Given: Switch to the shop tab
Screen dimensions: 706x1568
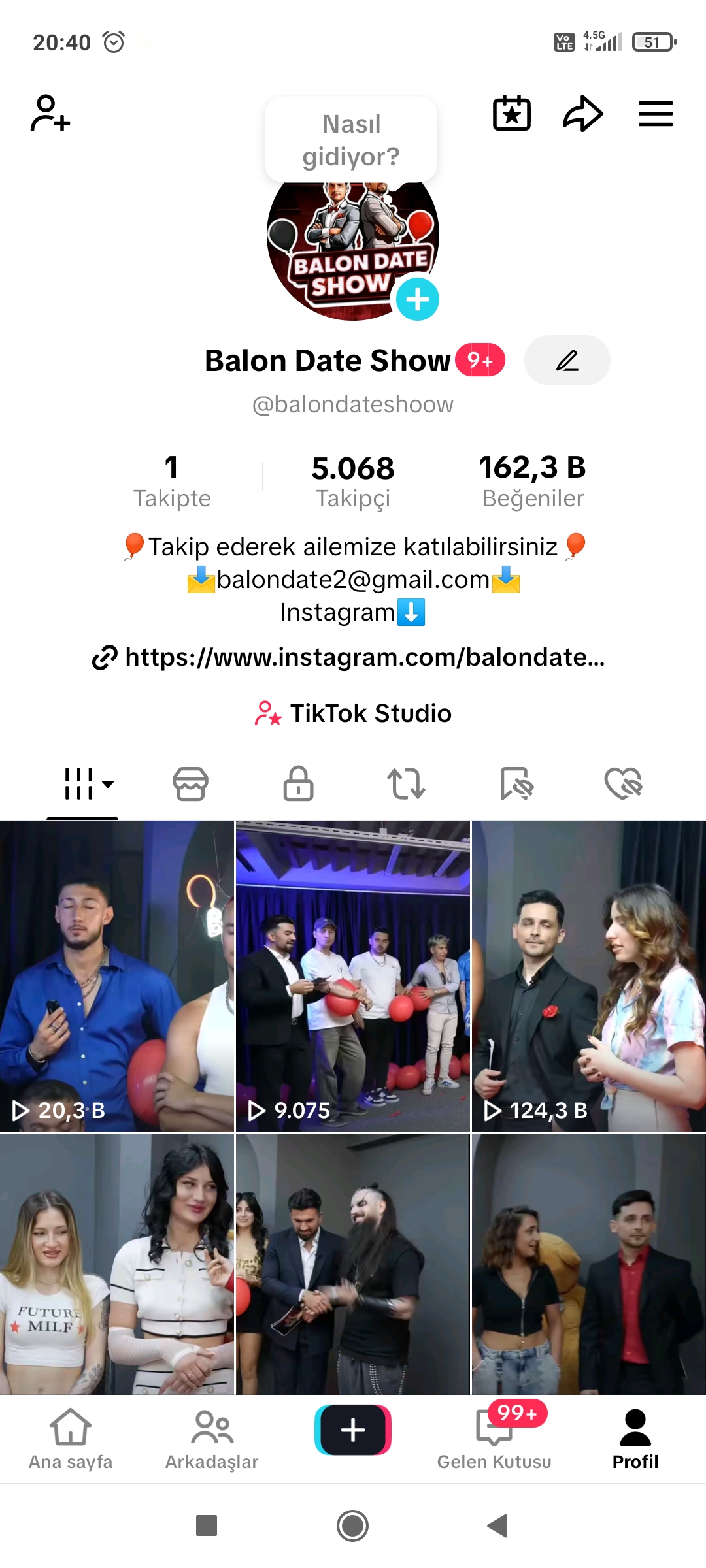Looking at the screenshot, I should click(x=190, y=783).
